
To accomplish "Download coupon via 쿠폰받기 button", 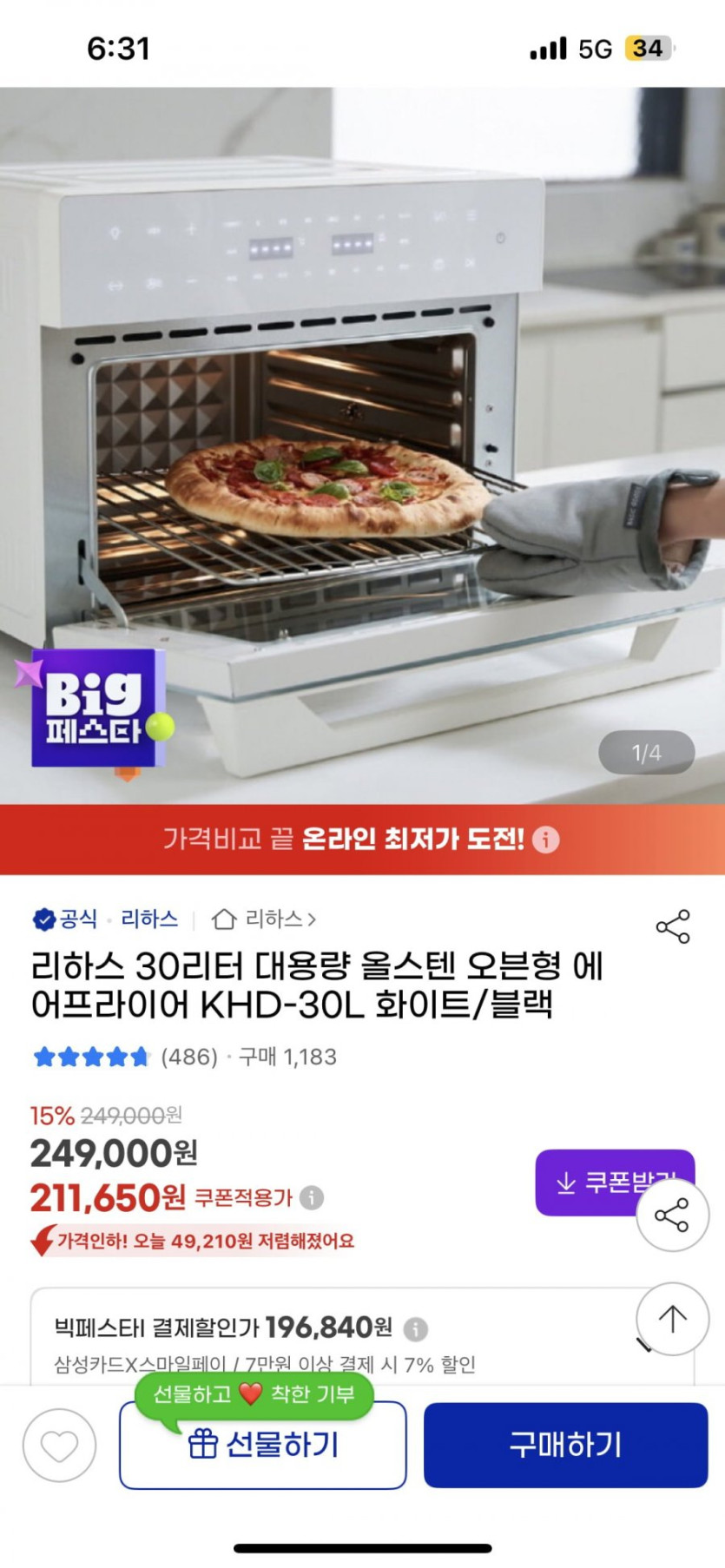I will (615, 1182).
